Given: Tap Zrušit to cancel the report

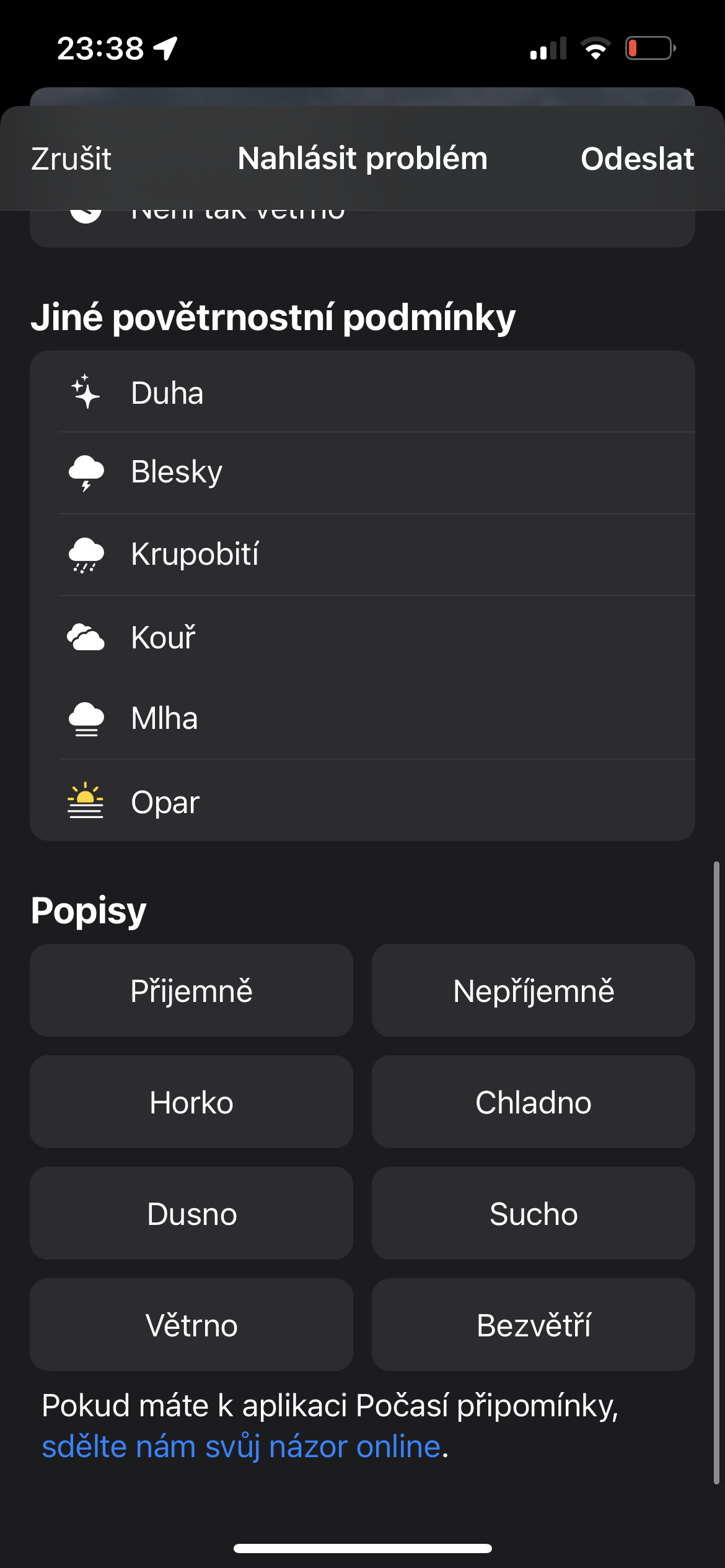Looking at the screenshot, I should tap(71, 159).
